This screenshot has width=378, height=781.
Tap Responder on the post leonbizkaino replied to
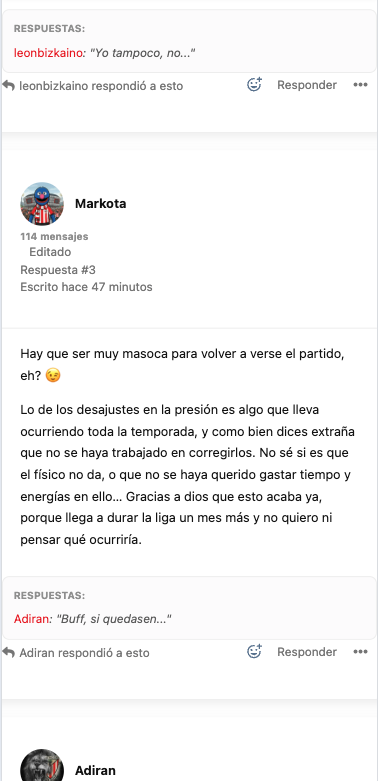[x=307, y=85]
